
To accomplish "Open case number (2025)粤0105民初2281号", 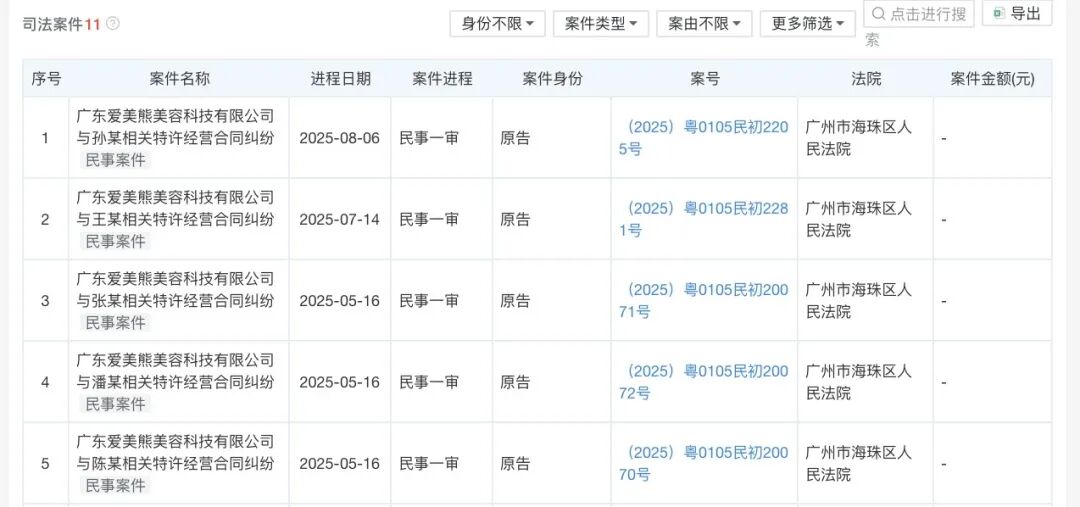I will pyautogui.click(x=704, y=219).
